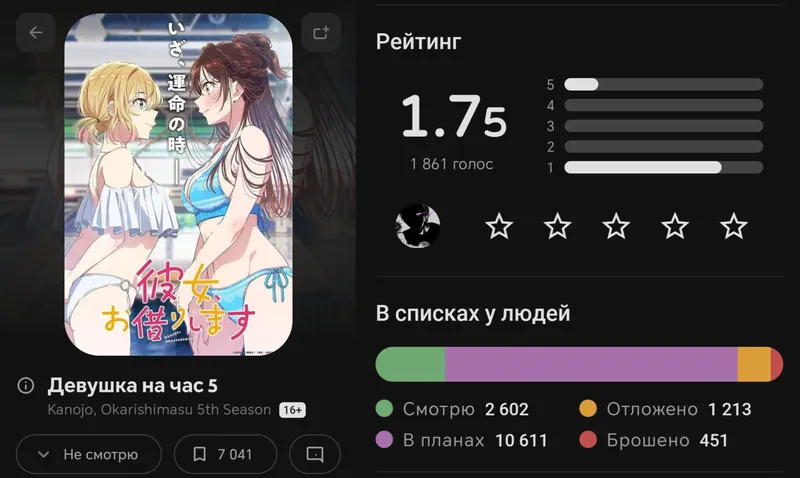
Task: Open the info icon beside the title
Action: (x=26, y=385)
